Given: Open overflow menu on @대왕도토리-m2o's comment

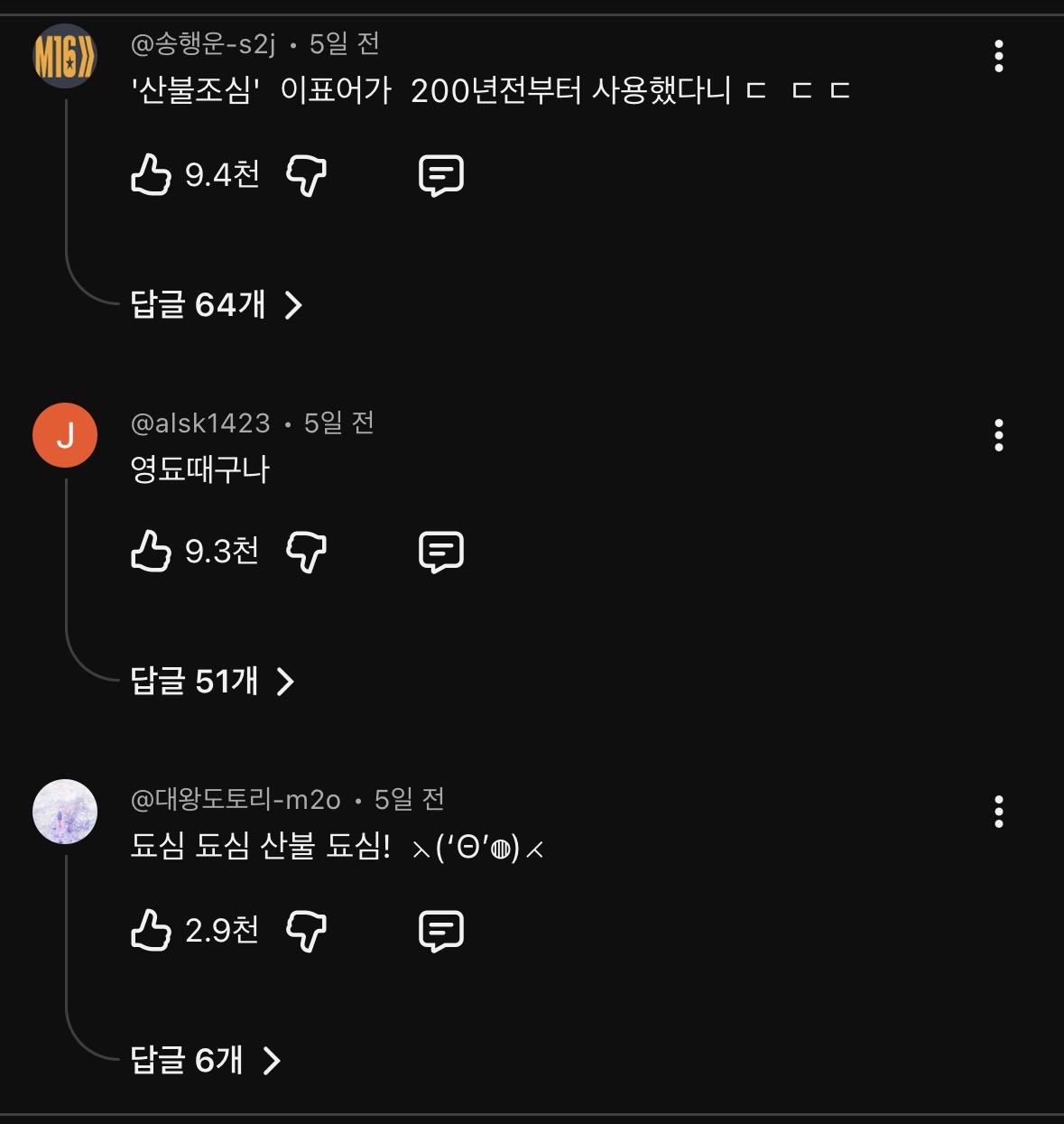Looking at the screenshot, I should (x=998, y=812).
